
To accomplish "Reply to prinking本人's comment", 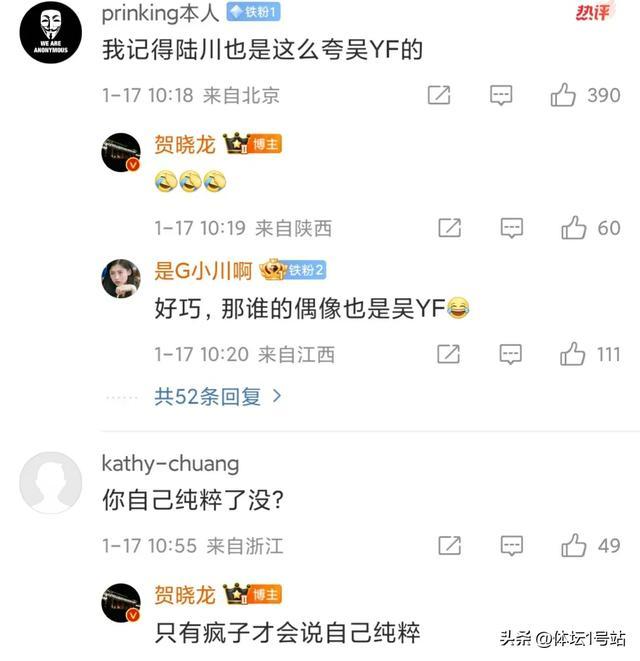I will click(x=501, y=96).
